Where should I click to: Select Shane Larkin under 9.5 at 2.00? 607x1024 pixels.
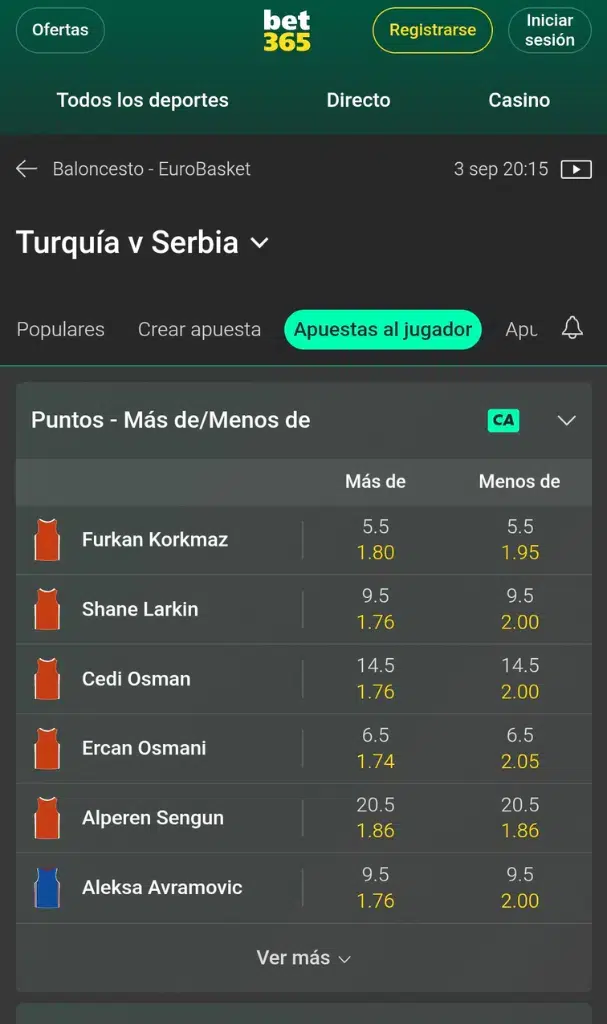(520, 609)
